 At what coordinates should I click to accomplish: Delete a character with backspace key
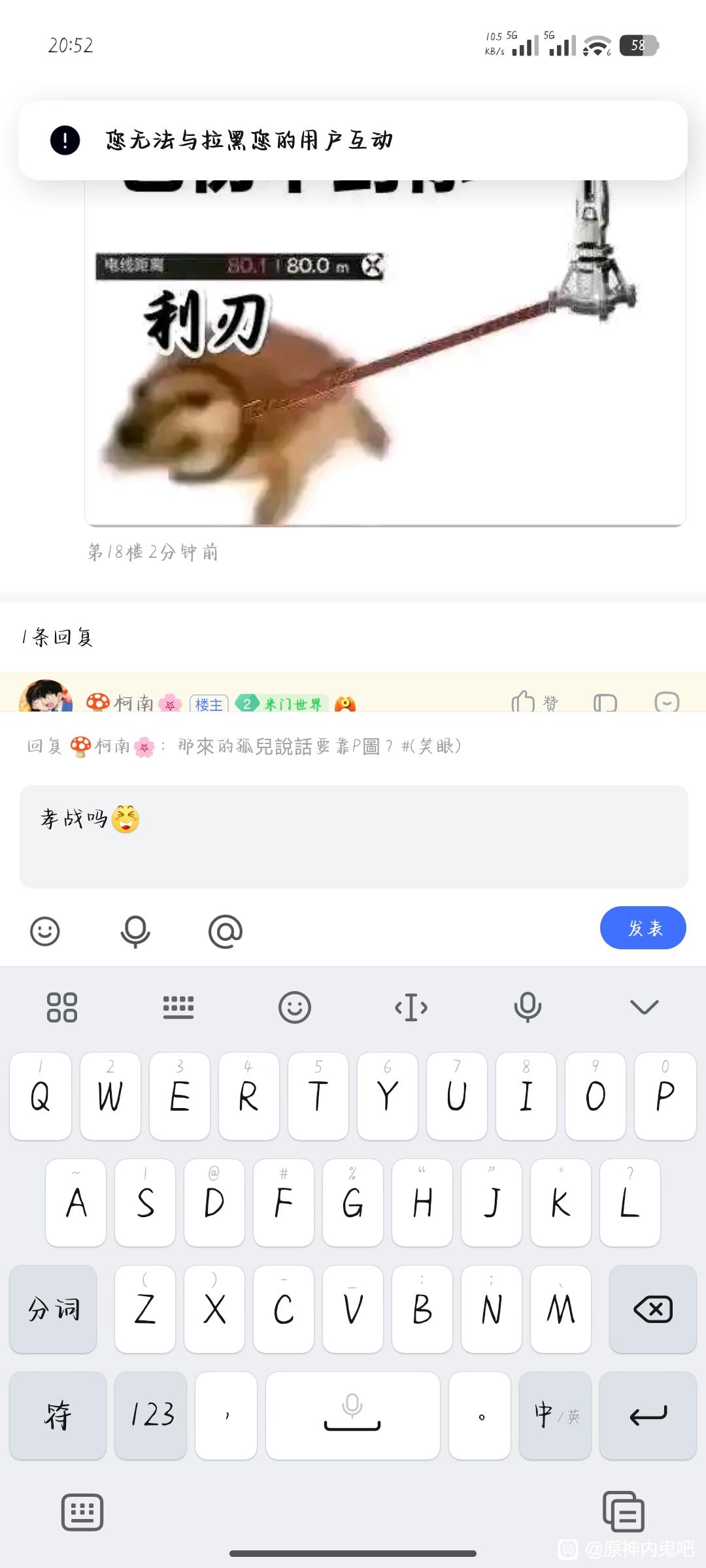point(652,1309)
